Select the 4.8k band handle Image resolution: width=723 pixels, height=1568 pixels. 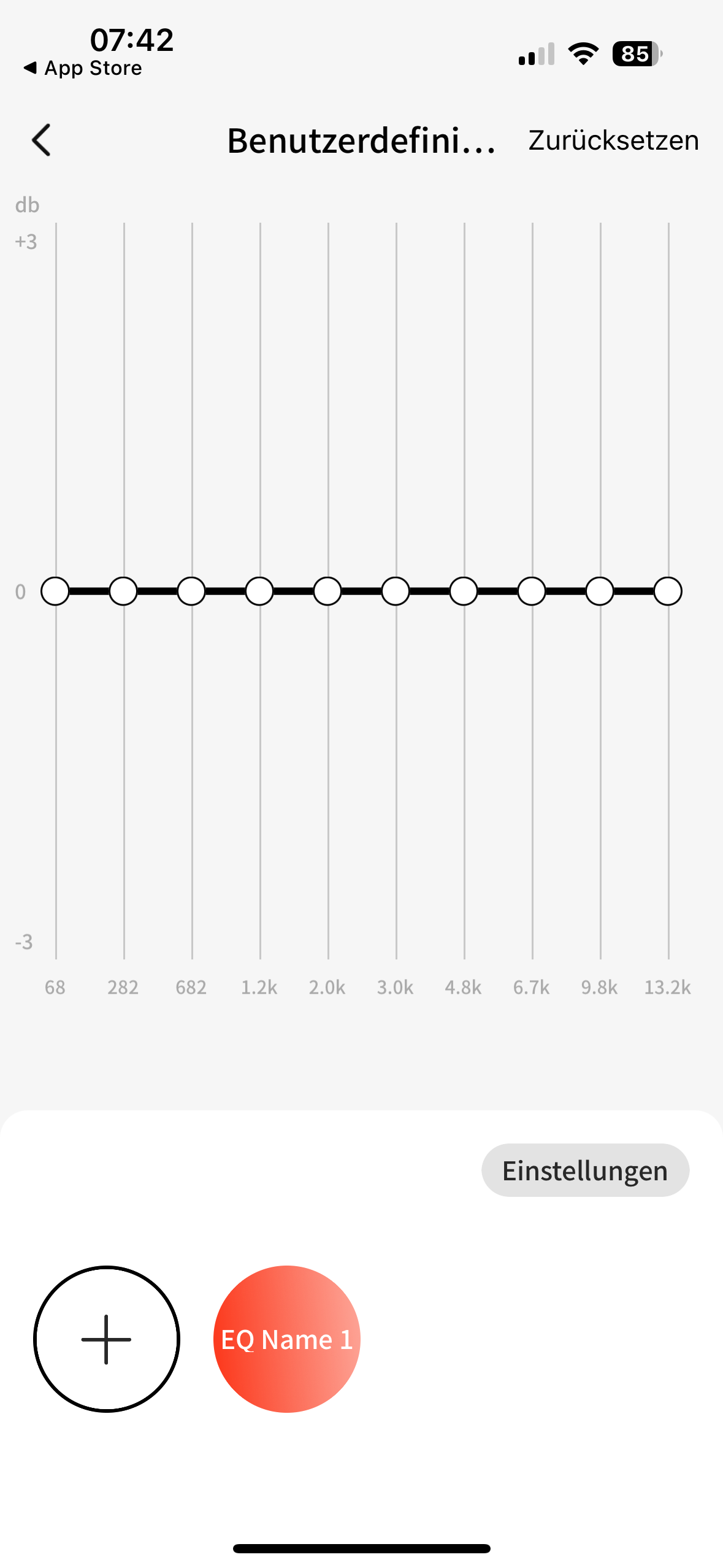pos(464,591)
